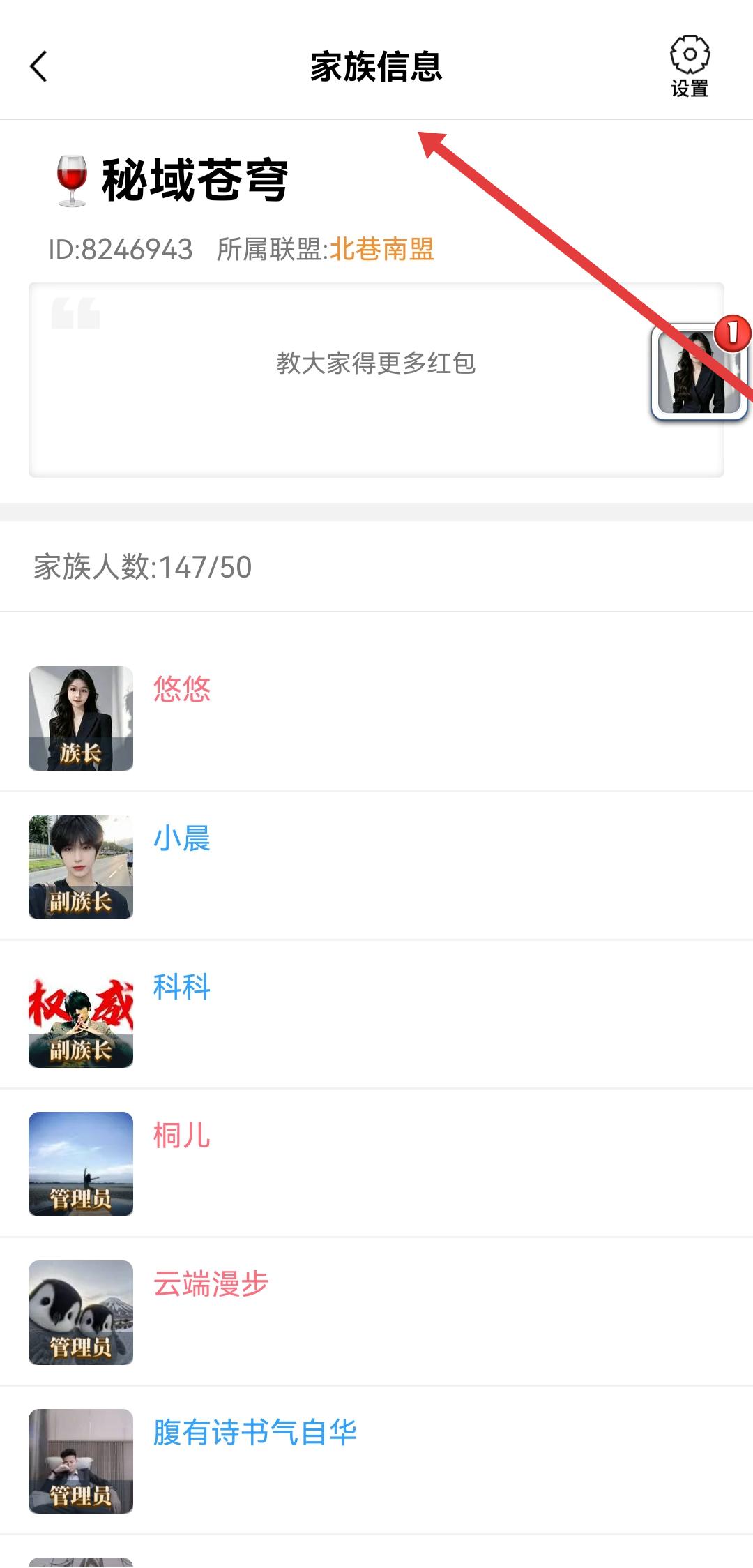Select member 科科 from the list
The width and height of the screenshot is (753, 1568).
click(x=182, y=987)
